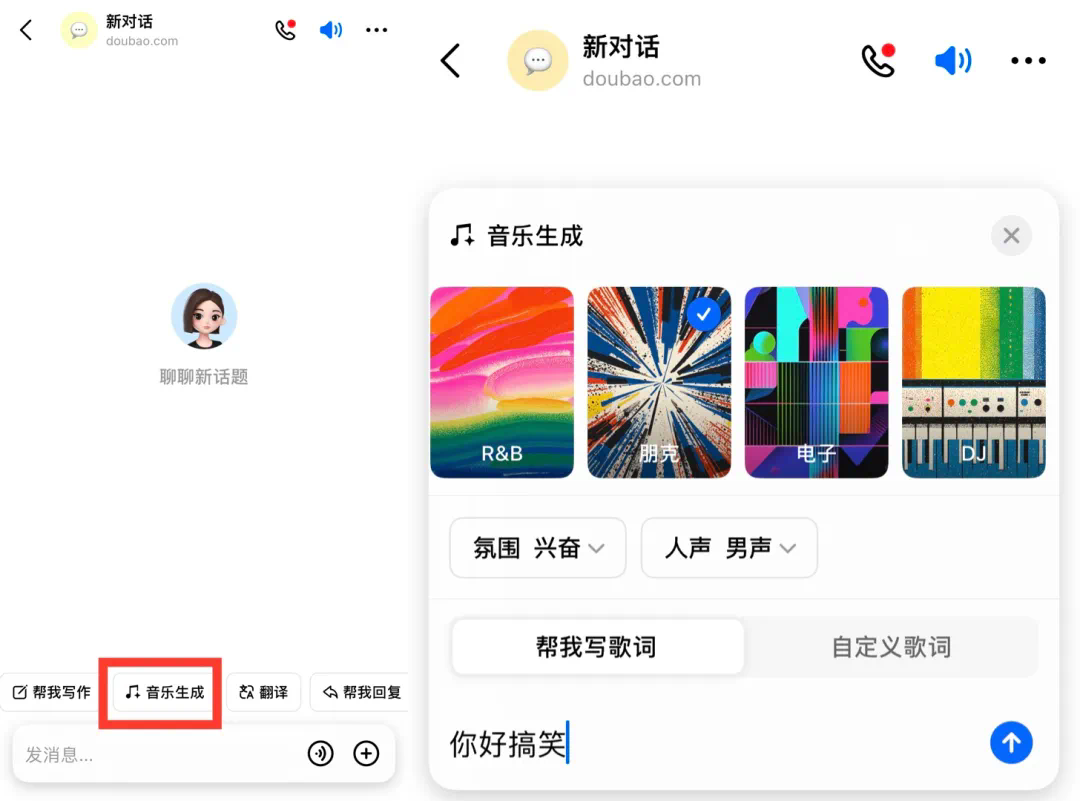Image resolution: width=1080 pixels, height=801 pixels.
Task: Open the plus attachment menu
Action: (x=367, y=754)
